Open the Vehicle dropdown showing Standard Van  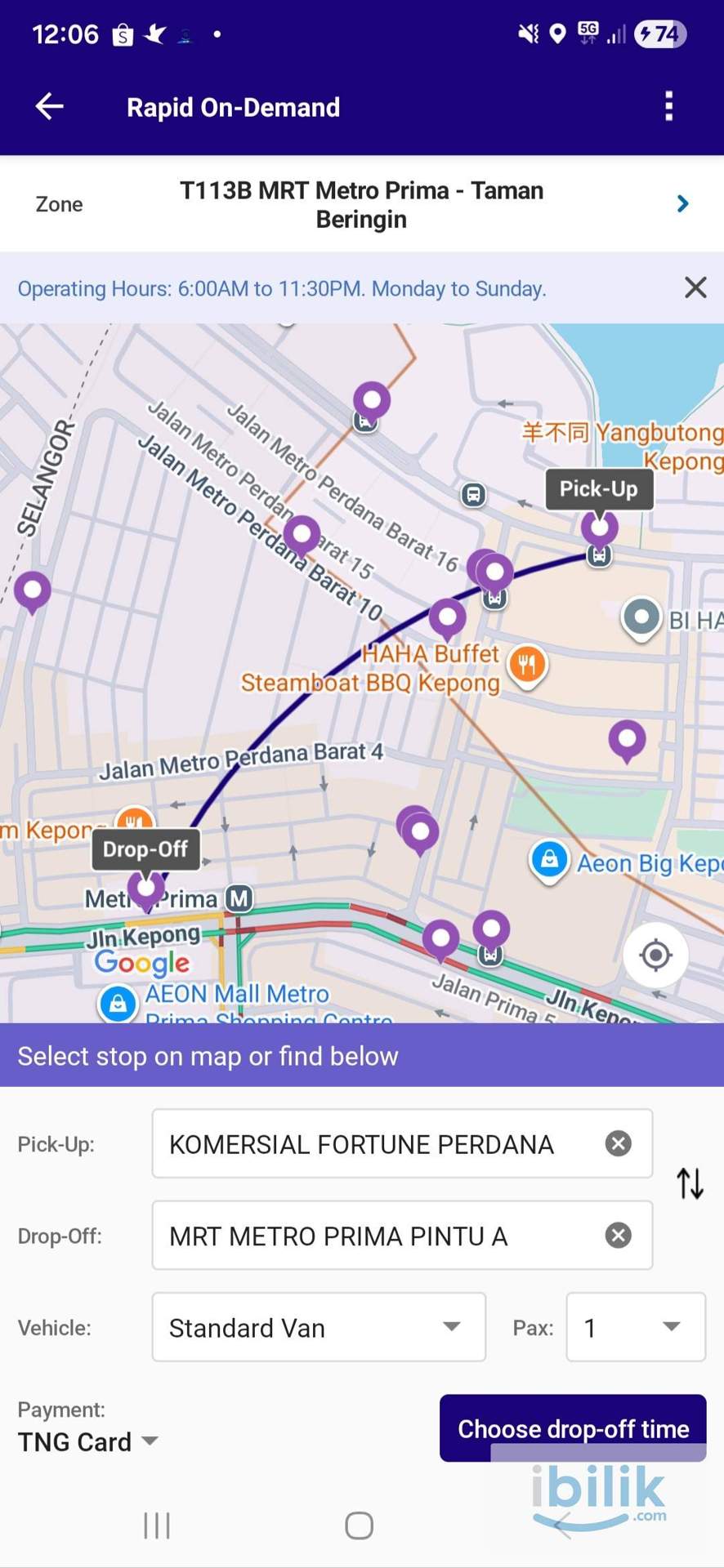[x=319, y=1327]
